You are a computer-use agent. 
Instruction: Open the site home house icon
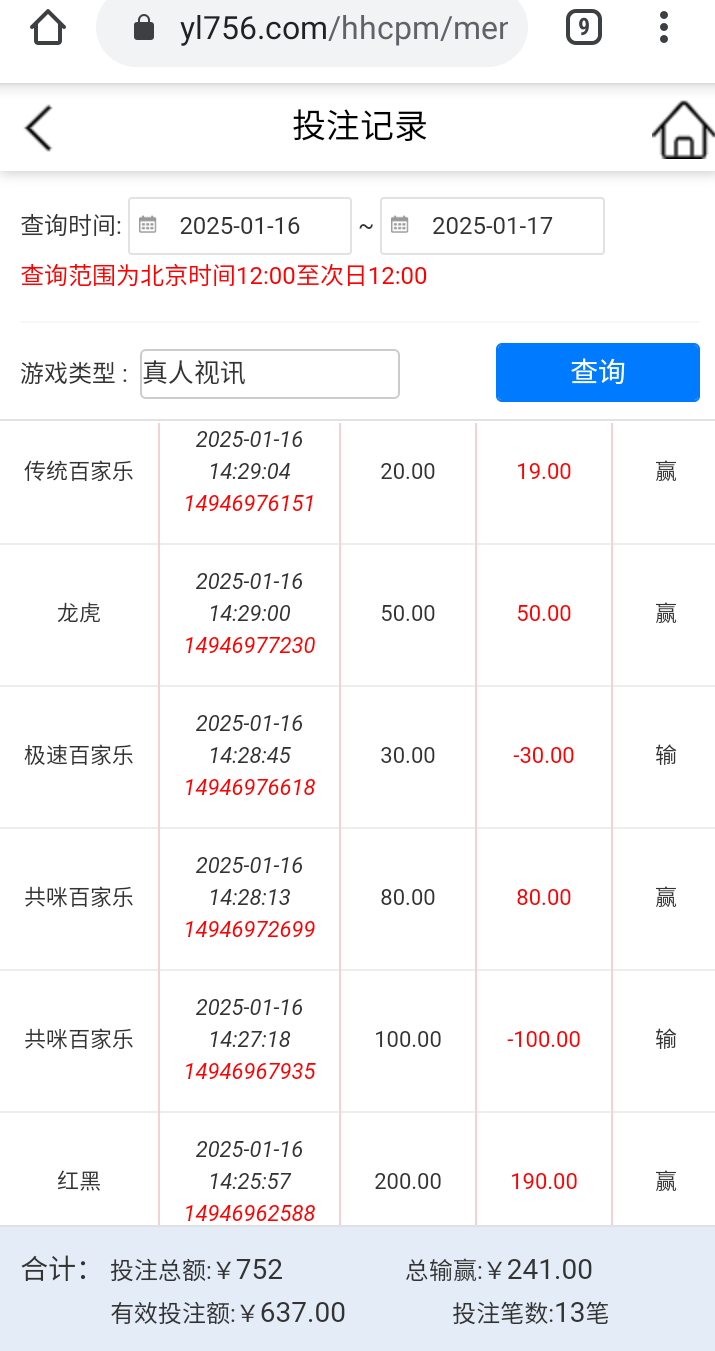(x=683, y=131)
